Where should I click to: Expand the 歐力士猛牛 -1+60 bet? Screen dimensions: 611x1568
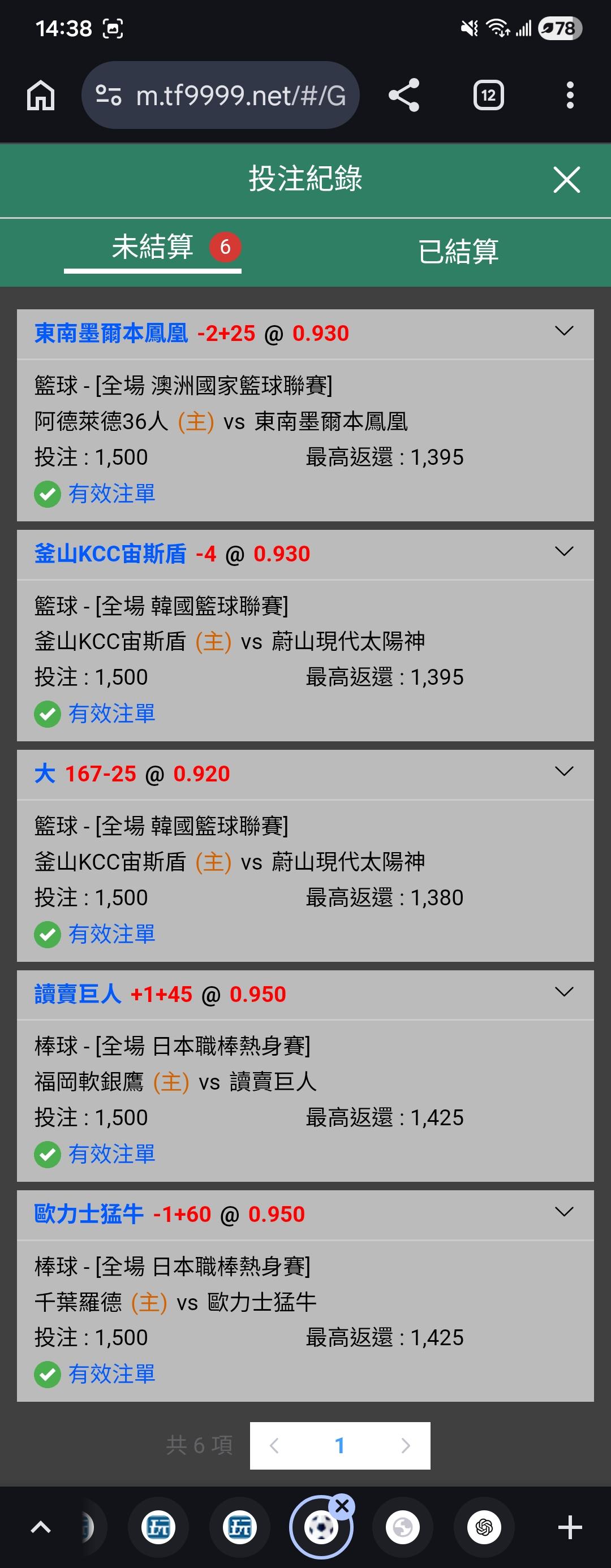click(x=564, y=1211)
